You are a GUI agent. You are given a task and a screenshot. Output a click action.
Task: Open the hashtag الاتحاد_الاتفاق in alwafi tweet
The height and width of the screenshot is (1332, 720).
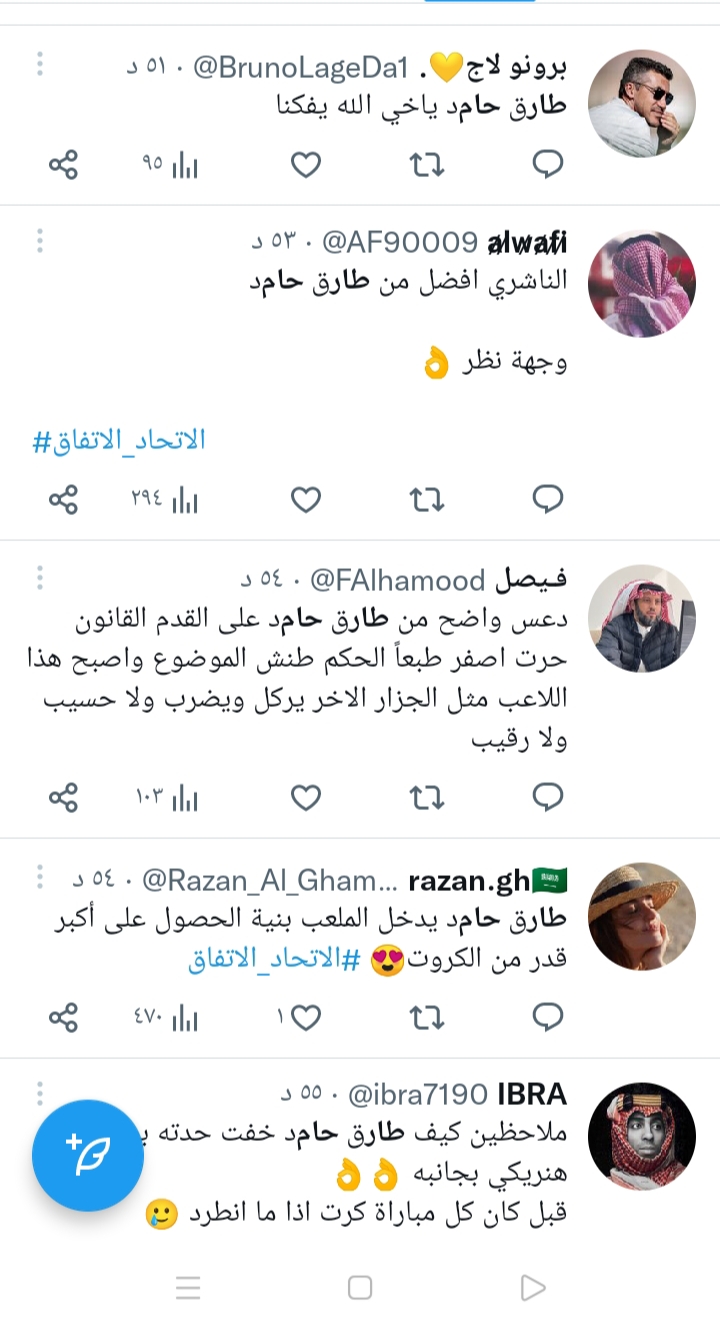click(119, 440)
